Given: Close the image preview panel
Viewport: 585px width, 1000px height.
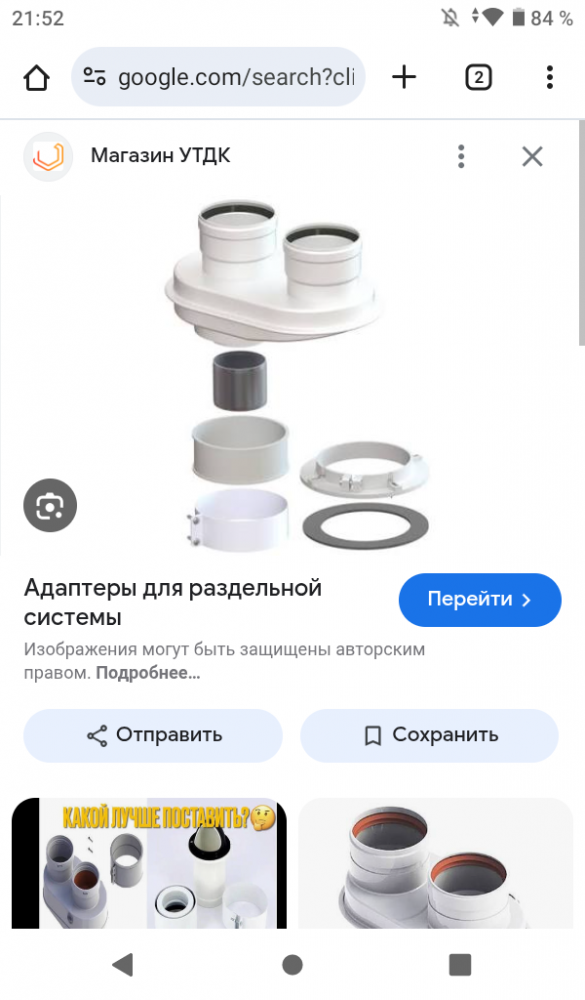Looking at the screenshot, I should [x=533, y=156].
